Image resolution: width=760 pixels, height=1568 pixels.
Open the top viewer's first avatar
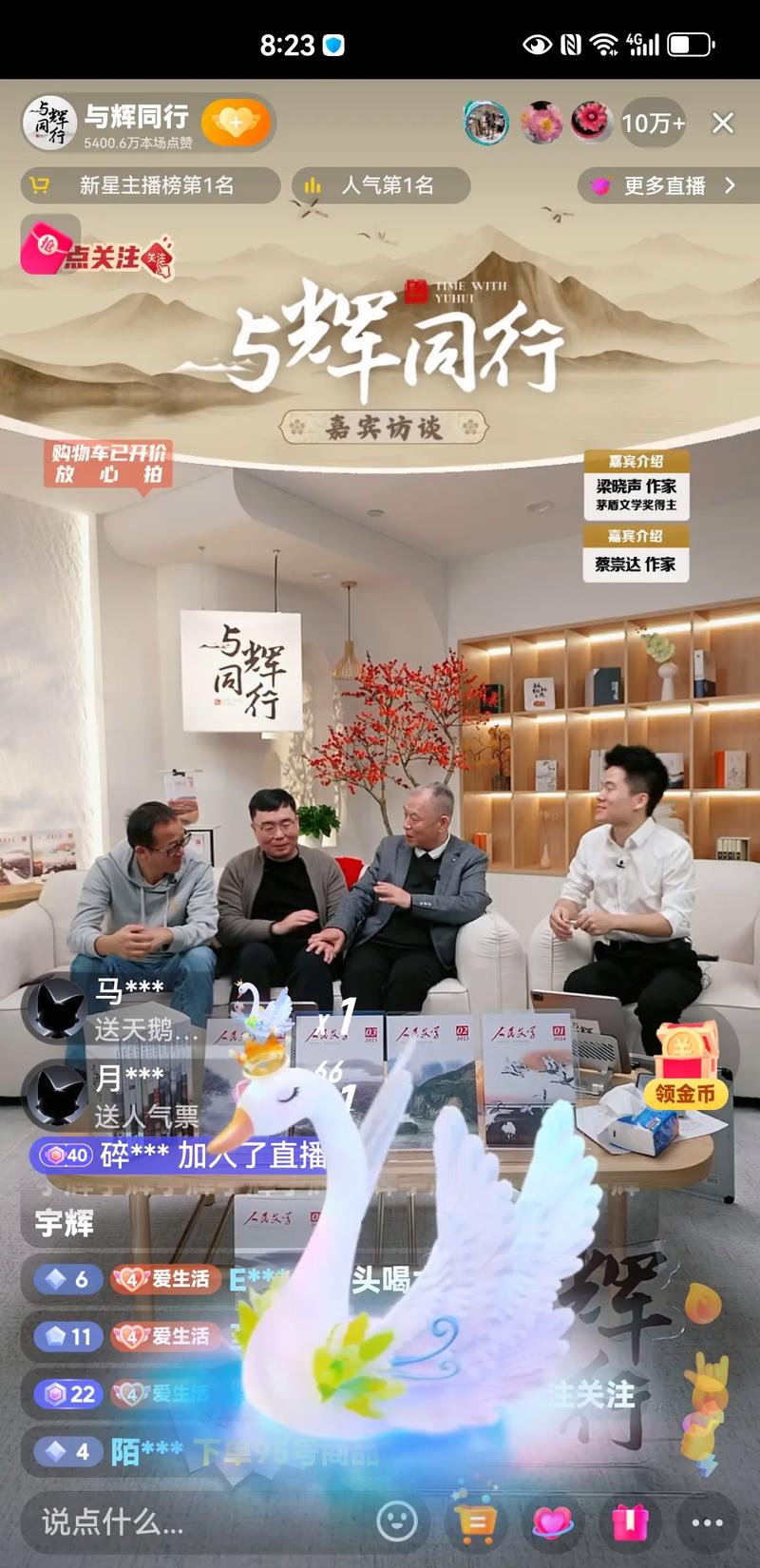(486, 123)
